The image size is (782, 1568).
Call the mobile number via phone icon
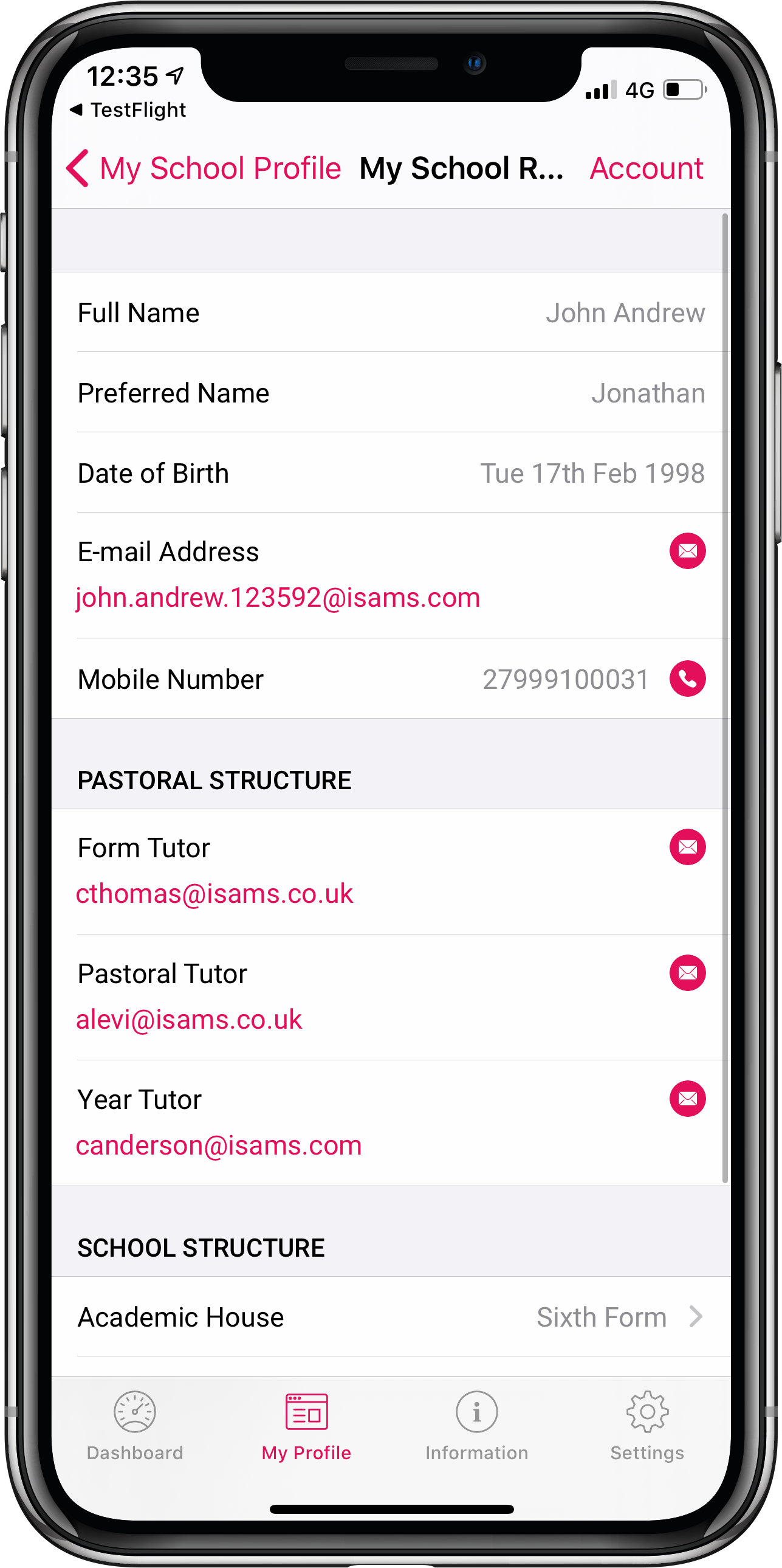coord(687,679)
